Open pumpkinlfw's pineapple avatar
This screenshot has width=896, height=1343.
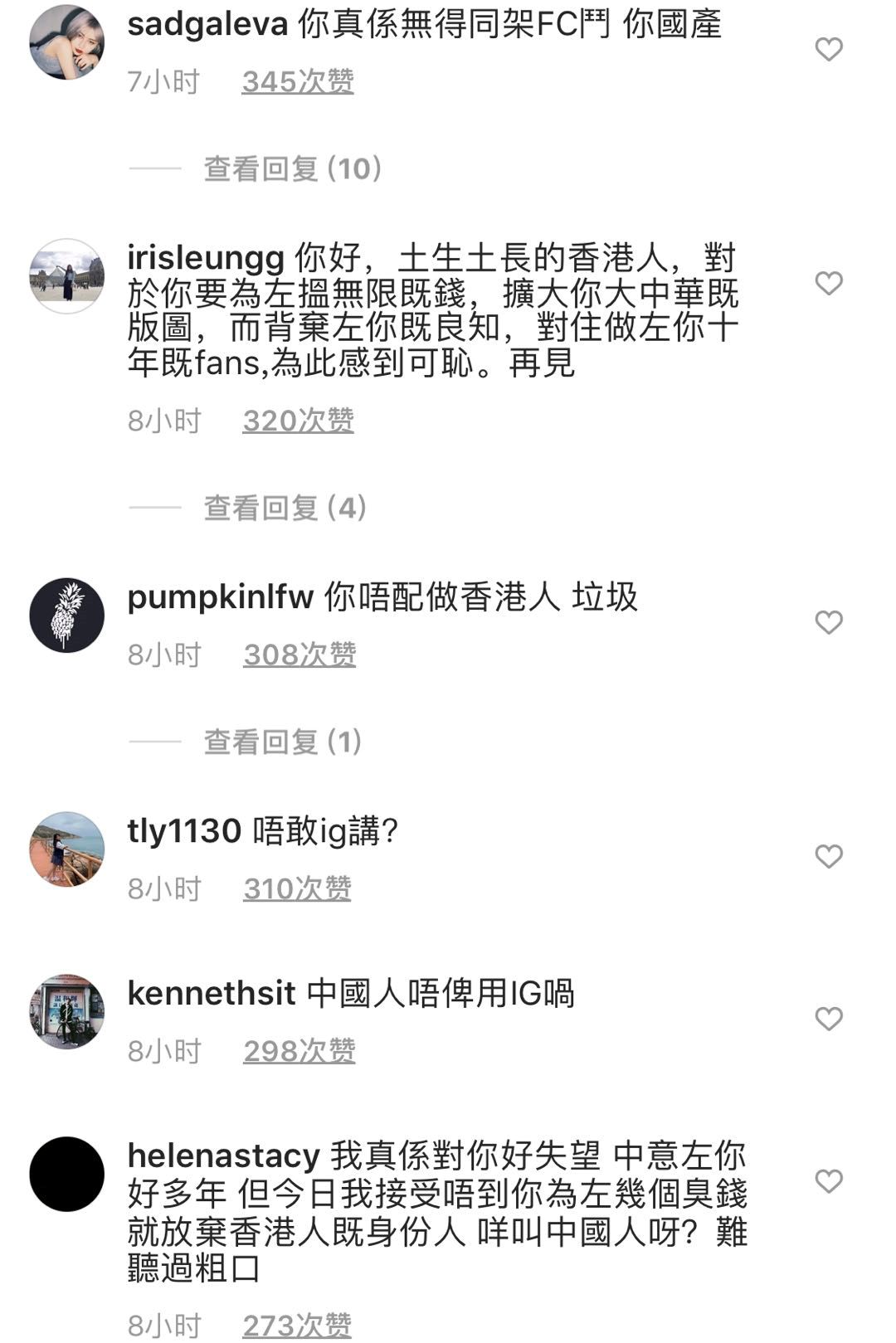point(66,616)
